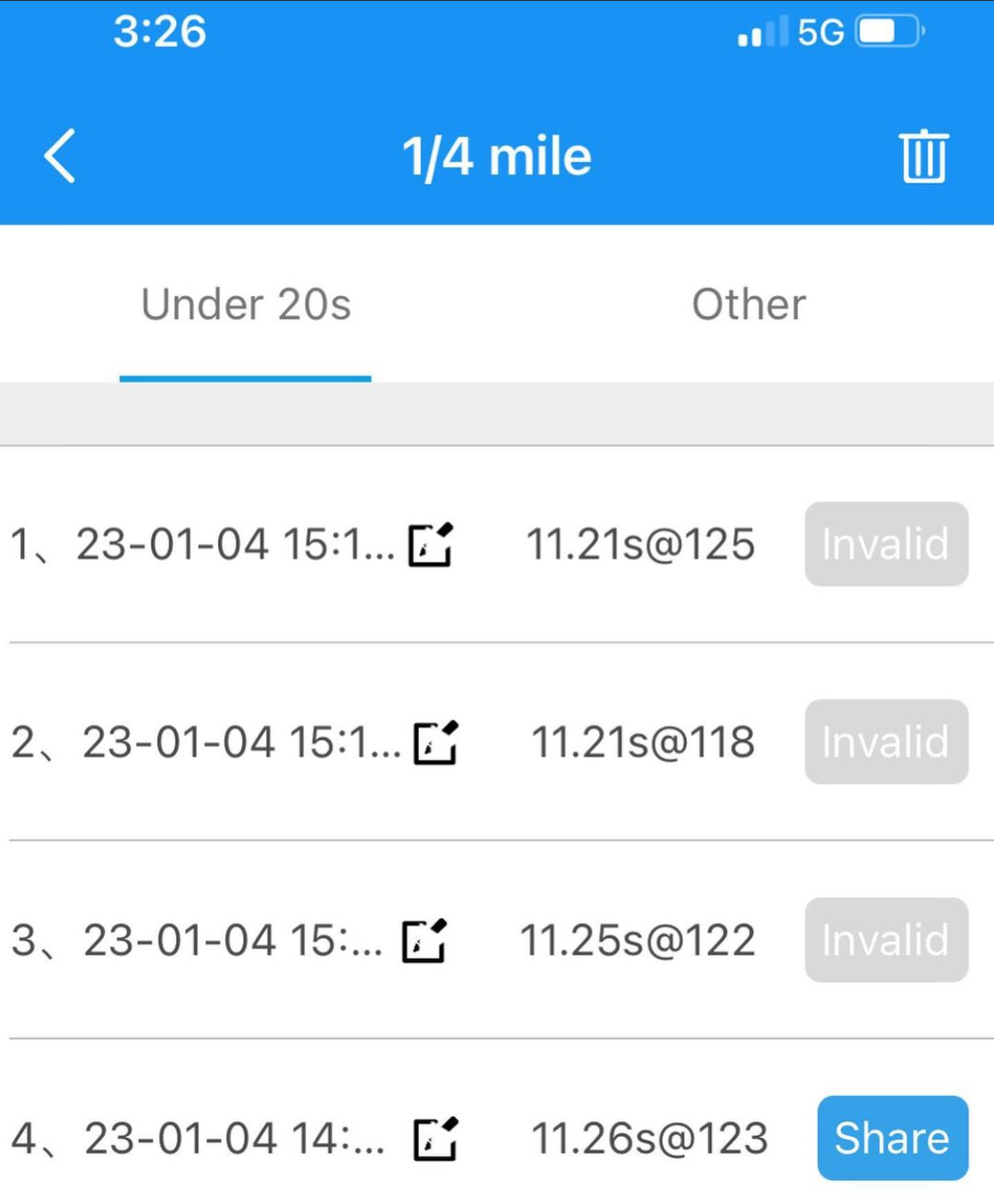Edit the note for the 11.21s@125 run

coord(430,544)
